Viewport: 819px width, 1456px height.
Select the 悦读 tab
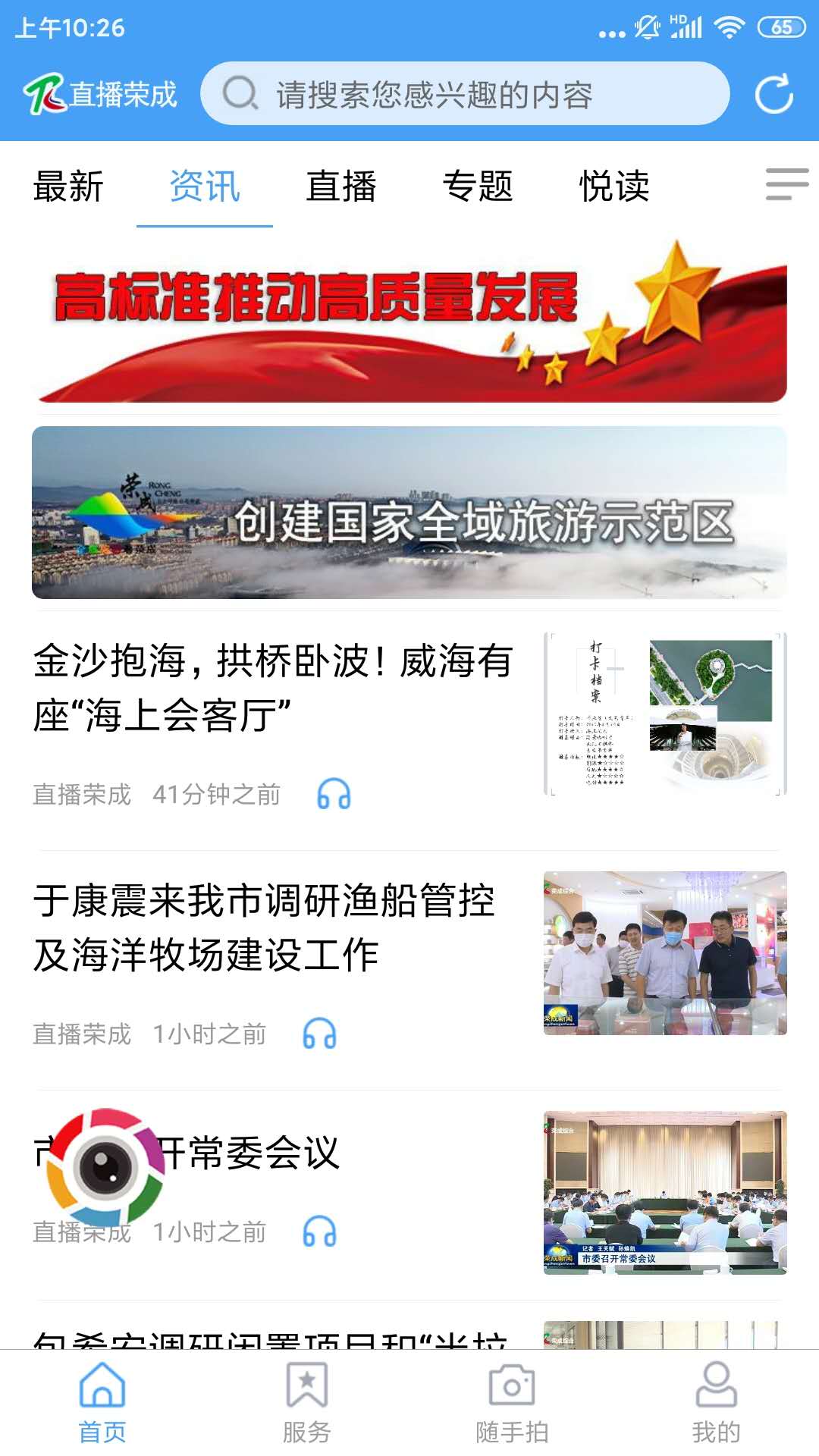click(x=614, y=187)
